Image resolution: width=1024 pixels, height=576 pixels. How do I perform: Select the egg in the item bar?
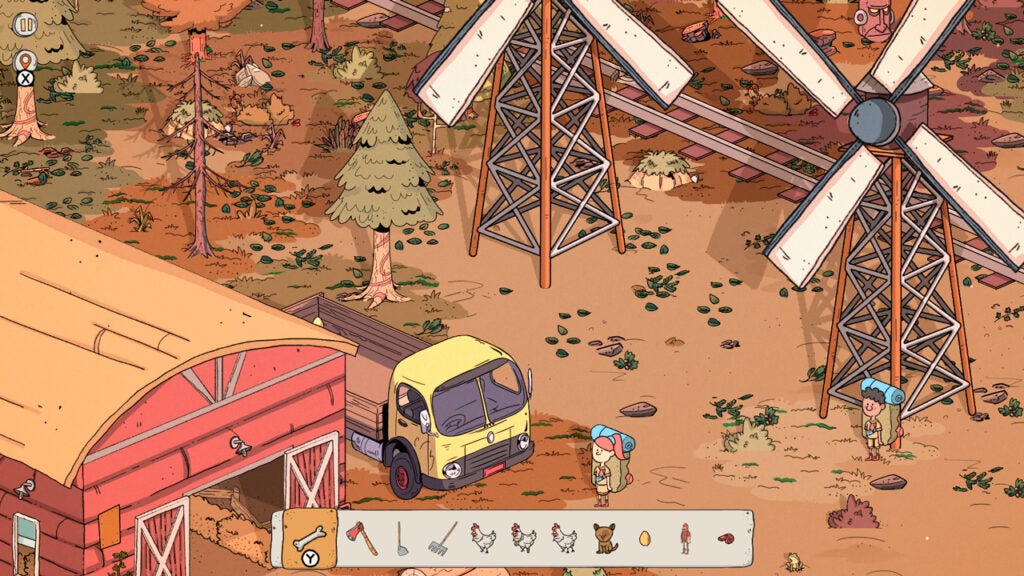(645, 539)
